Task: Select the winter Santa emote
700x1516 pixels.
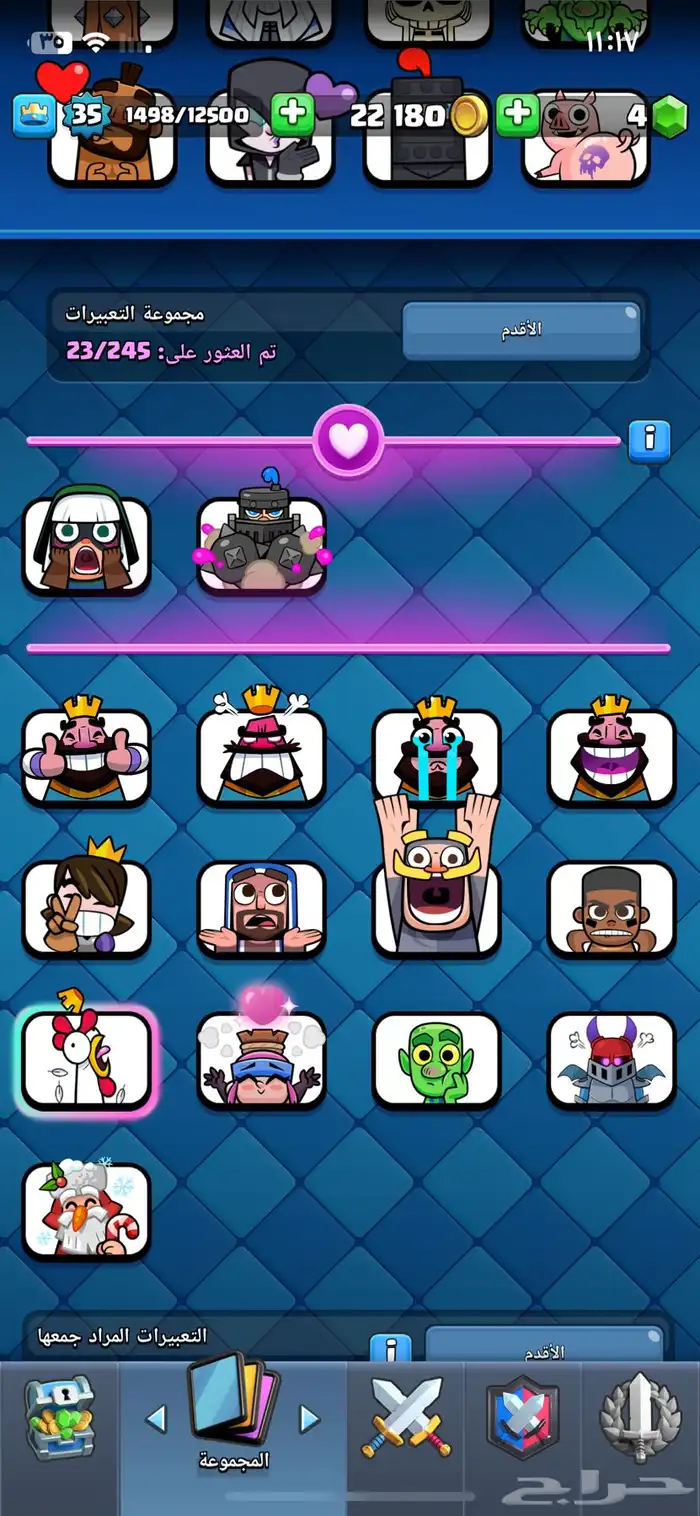Action: (87, 1210)
